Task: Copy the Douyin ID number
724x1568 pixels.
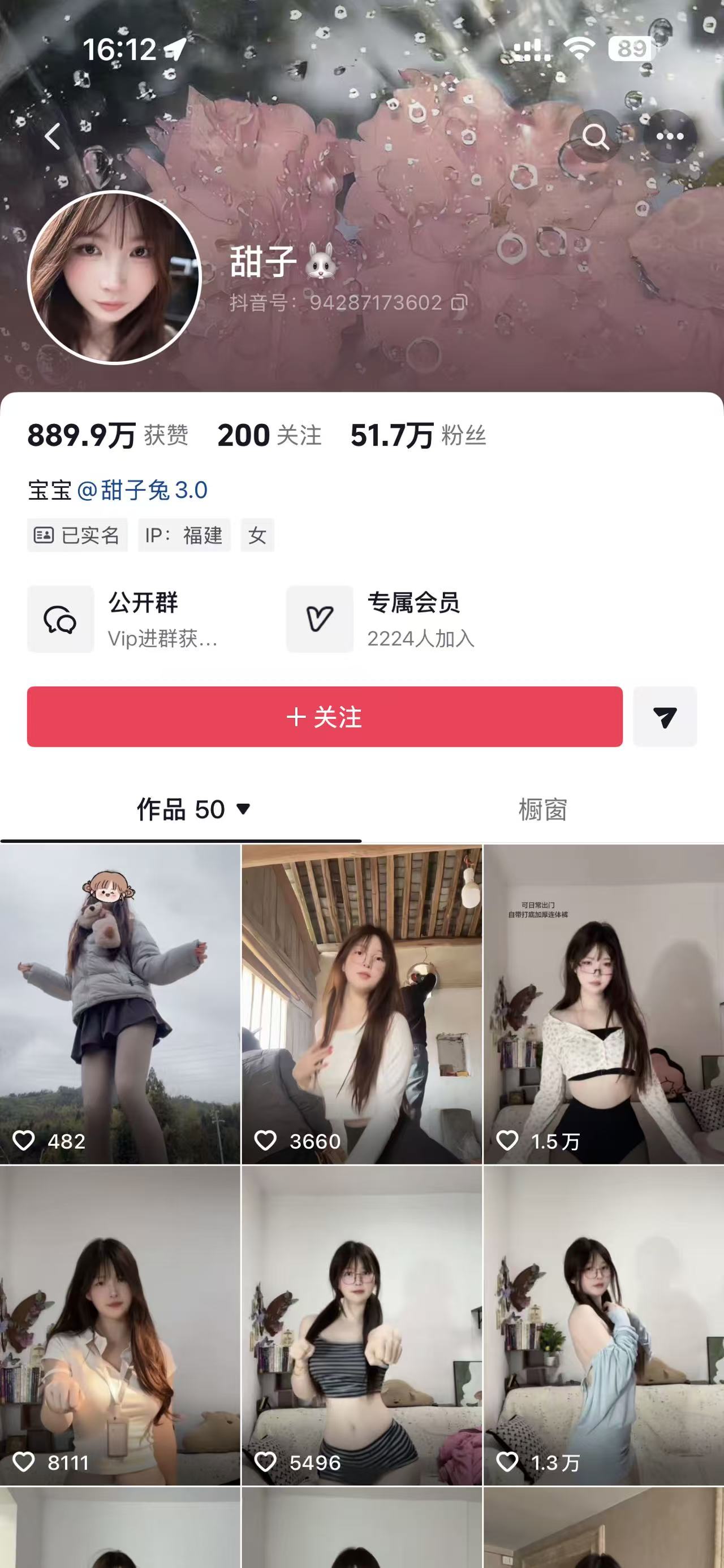Action: click(x=459, y=302)
